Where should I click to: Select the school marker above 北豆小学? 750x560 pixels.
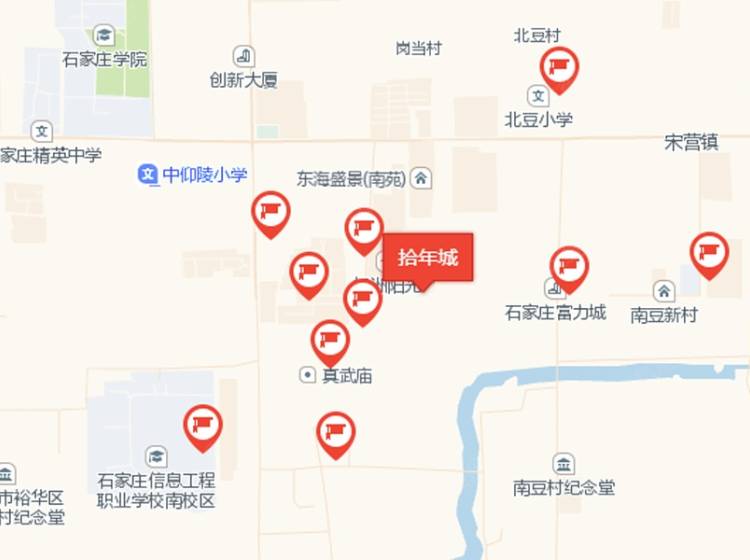[x=560, y=68]
